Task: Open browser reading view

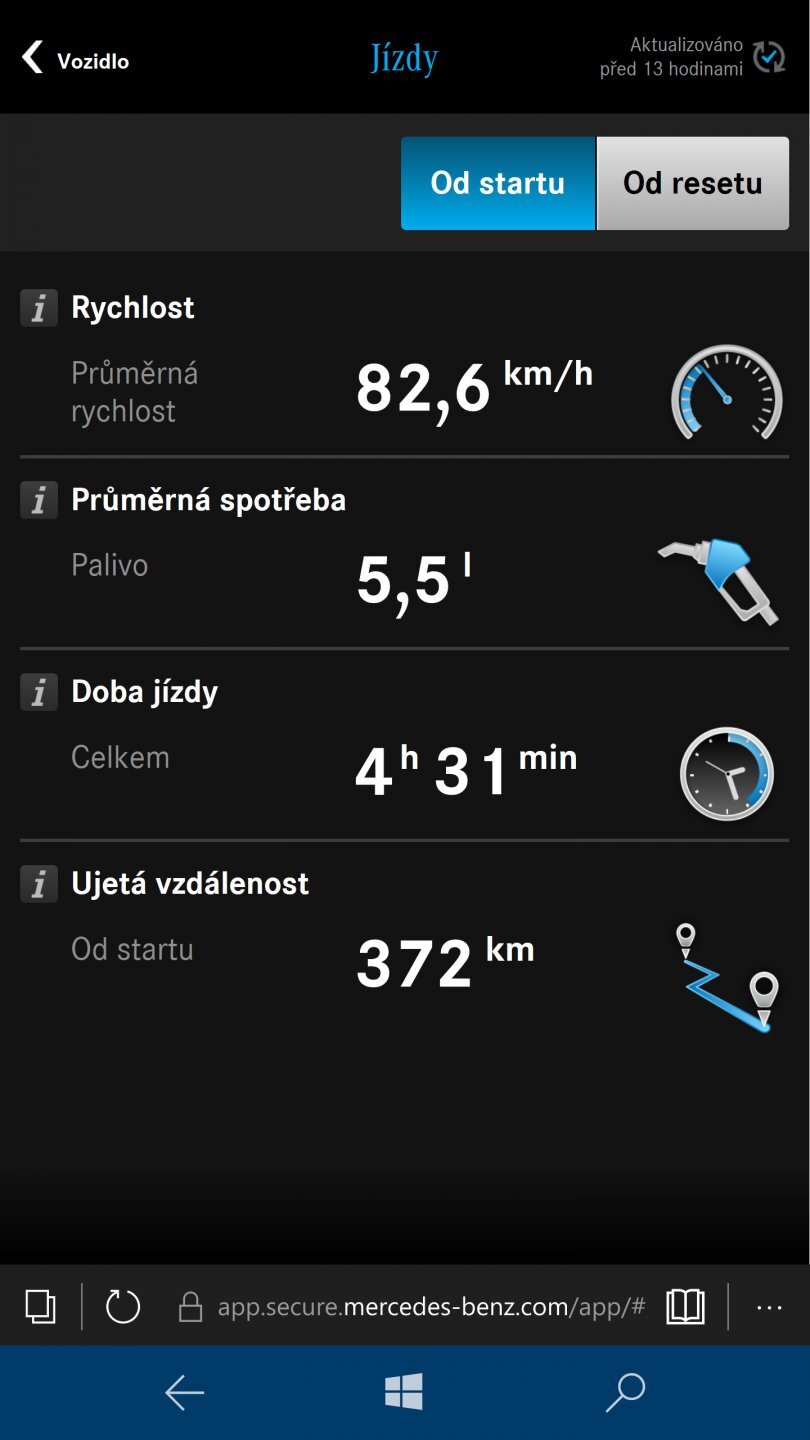Action: [x=685, y=1306]
